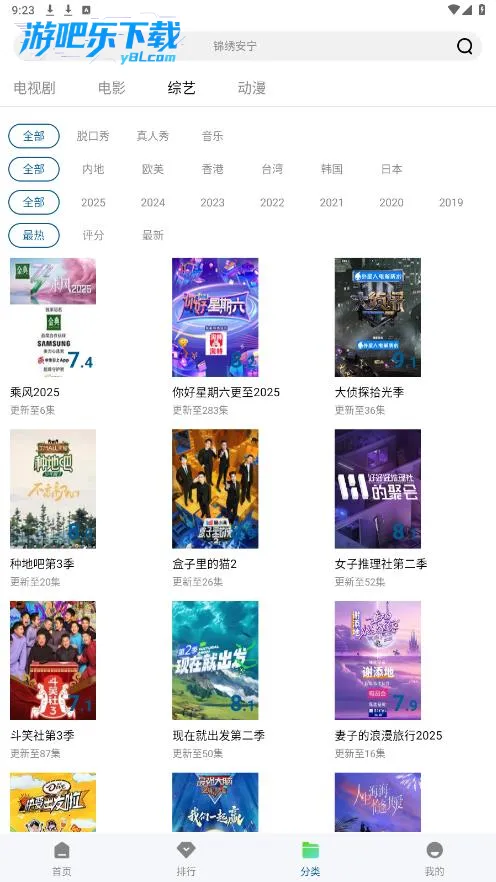Open the 我的 profile tab
This screenshot has height=882, width=496.
click(434, 858)
